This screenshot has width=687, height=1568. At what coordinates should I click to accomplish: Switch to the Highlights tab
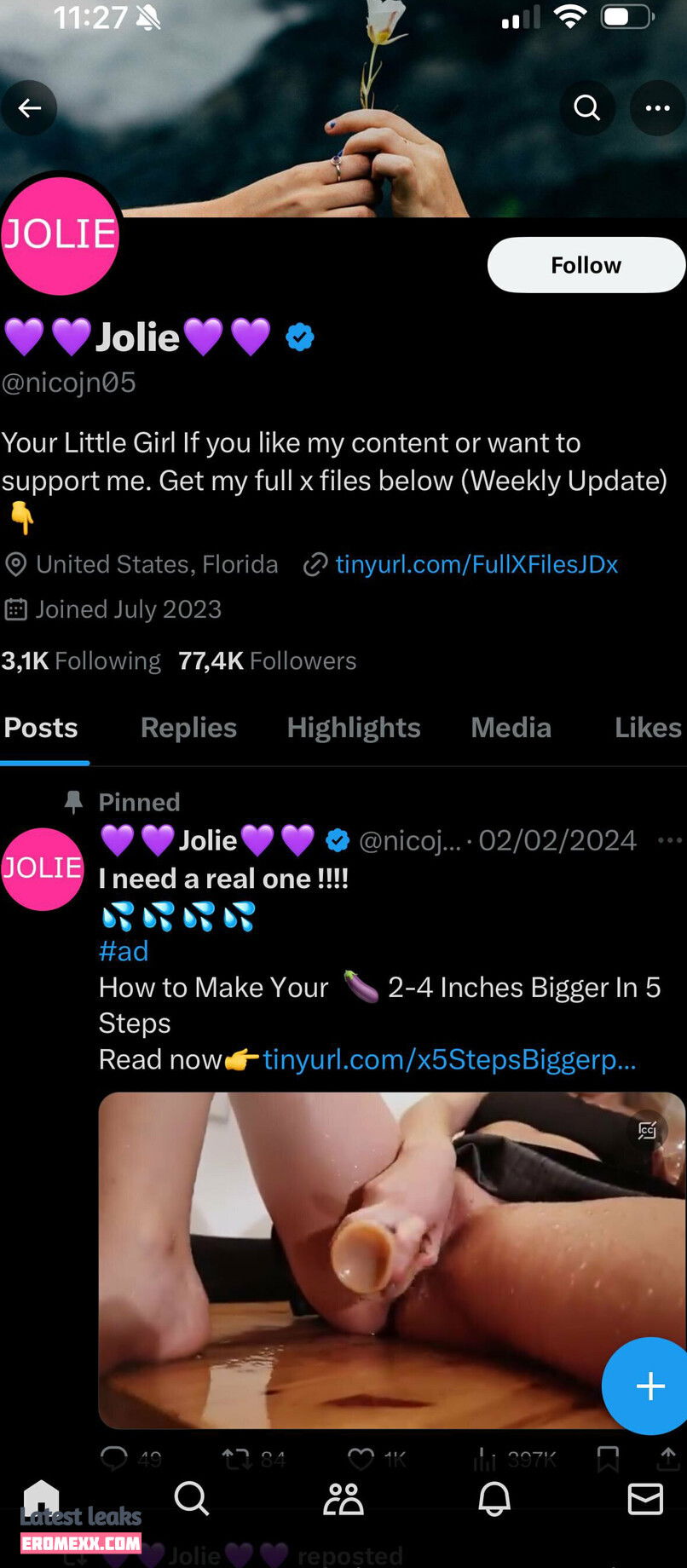pyautogui.click(x=354, y=728)
